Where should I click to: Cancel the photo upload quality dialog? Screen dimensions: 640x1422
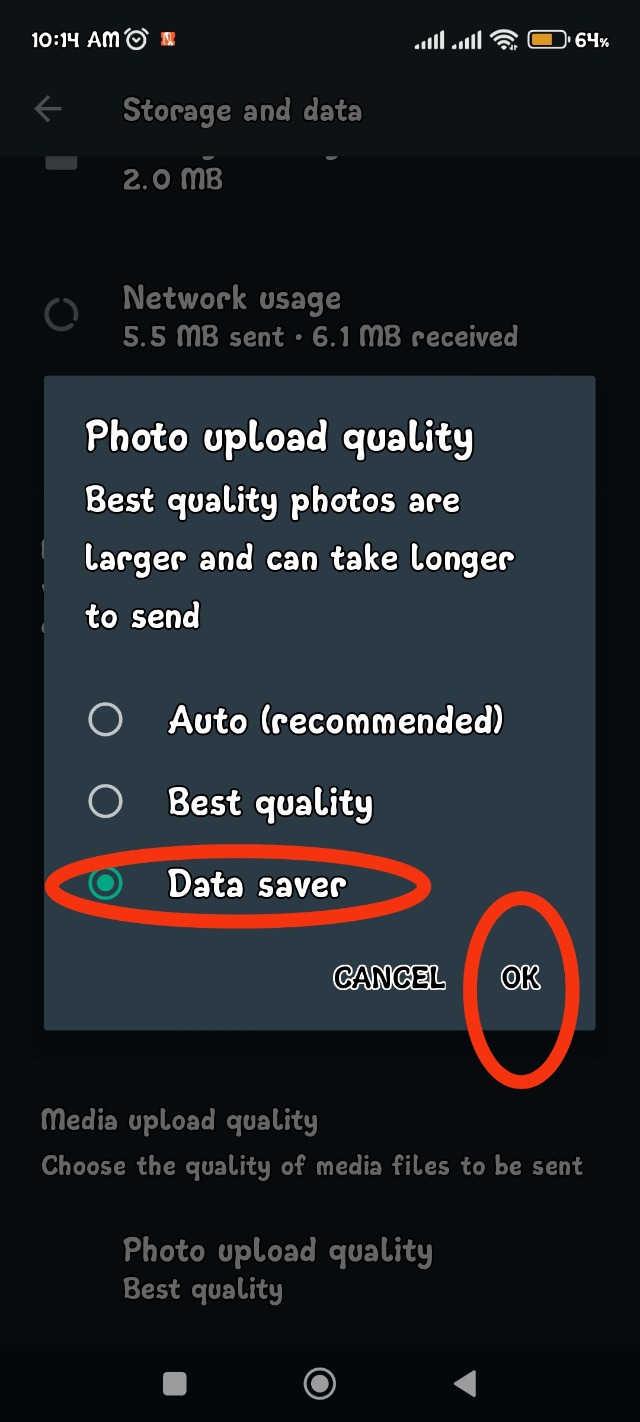[389, 977]
